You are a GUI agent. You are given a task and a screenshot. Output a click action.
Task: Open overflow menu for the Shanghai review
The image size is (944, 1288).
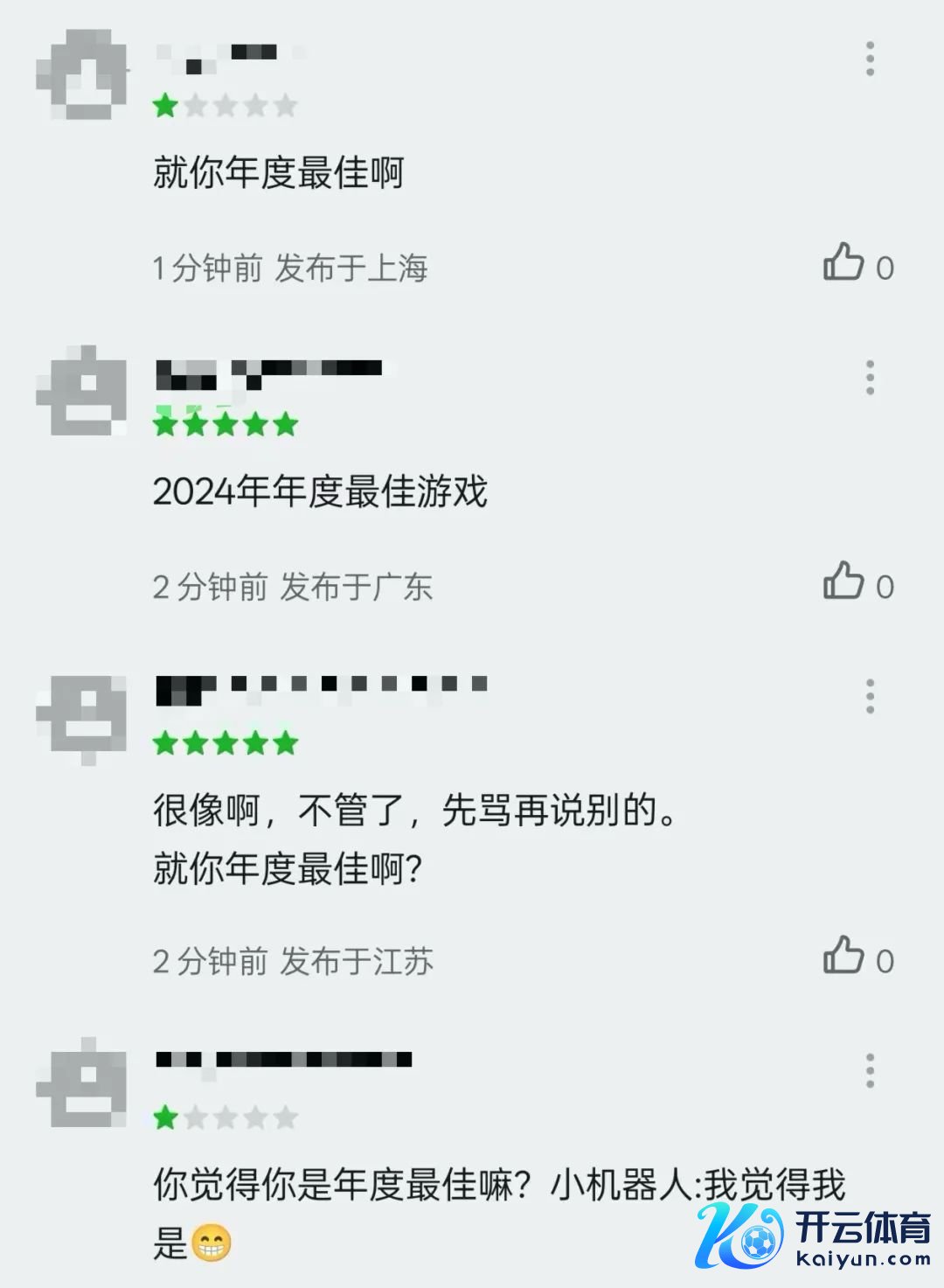pos(870,59)
